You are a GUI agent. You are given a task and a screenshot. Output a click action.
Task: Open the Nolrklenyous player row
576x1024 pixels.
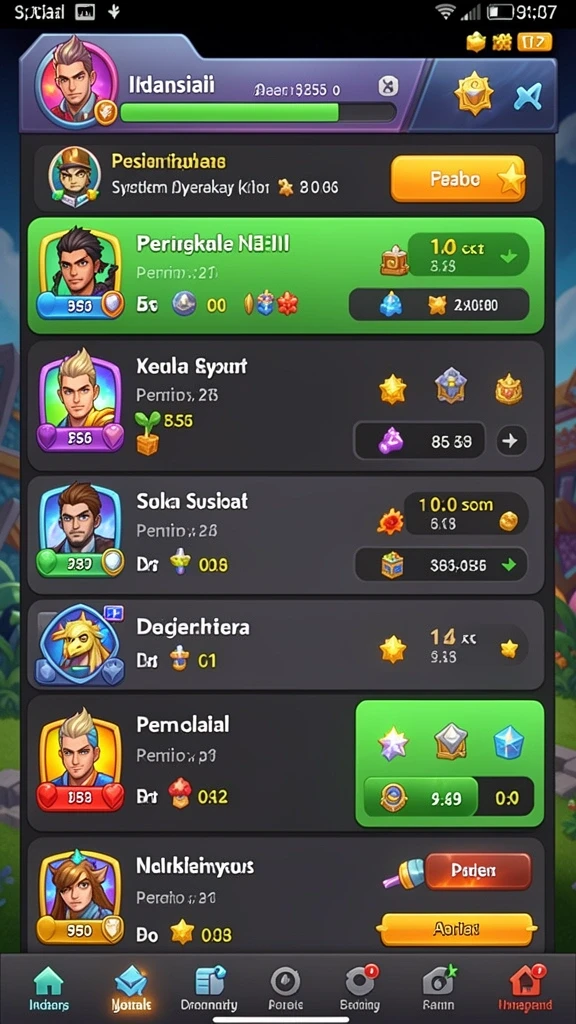285,895
